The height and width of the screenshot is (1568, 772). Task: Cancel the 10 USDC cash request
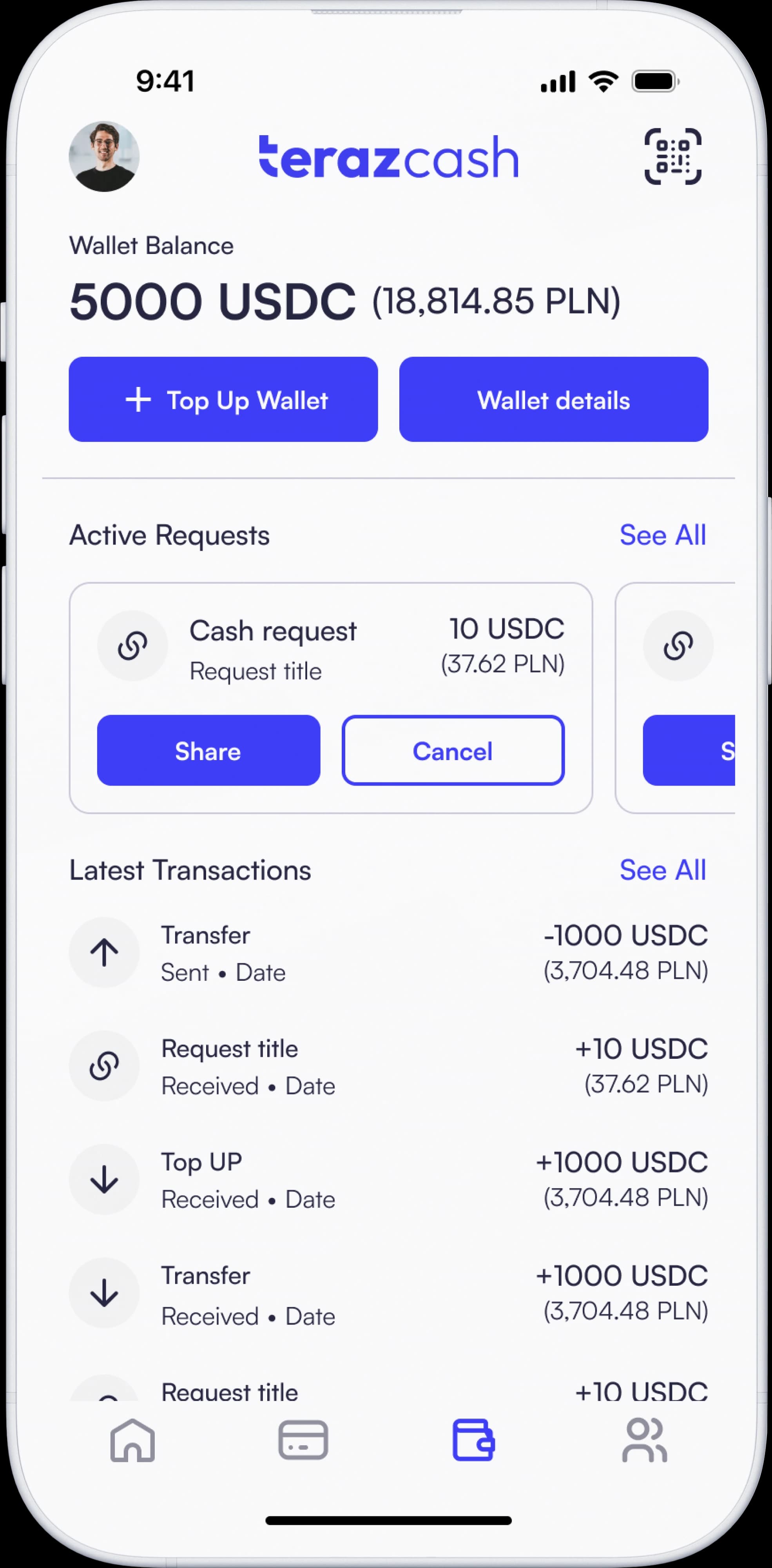(x=453, y=751)
